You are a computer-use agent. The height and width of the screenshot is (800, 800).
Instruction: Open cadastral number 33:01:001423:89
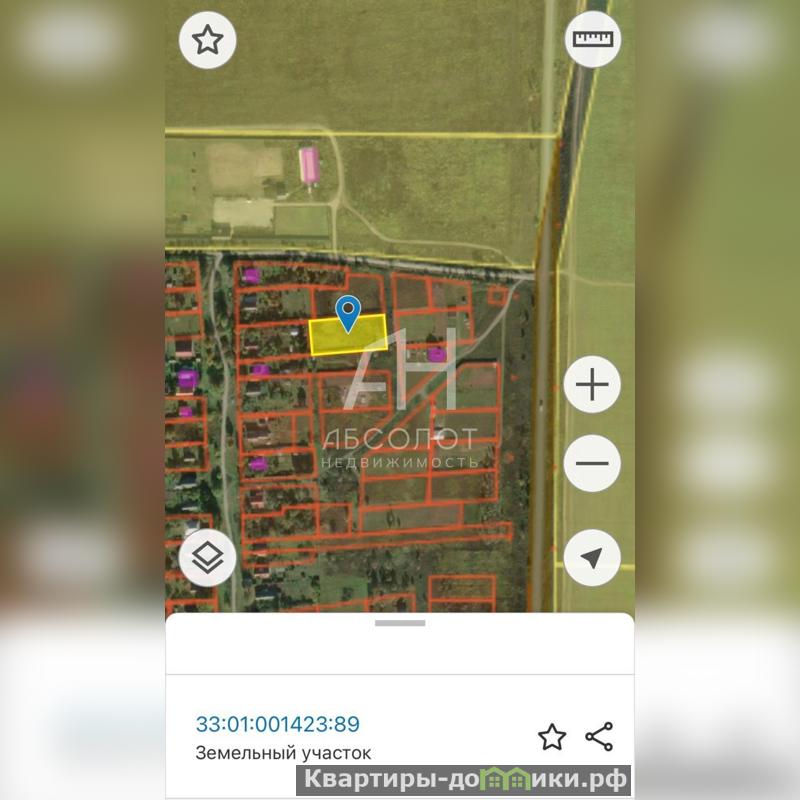pos(277,724)
